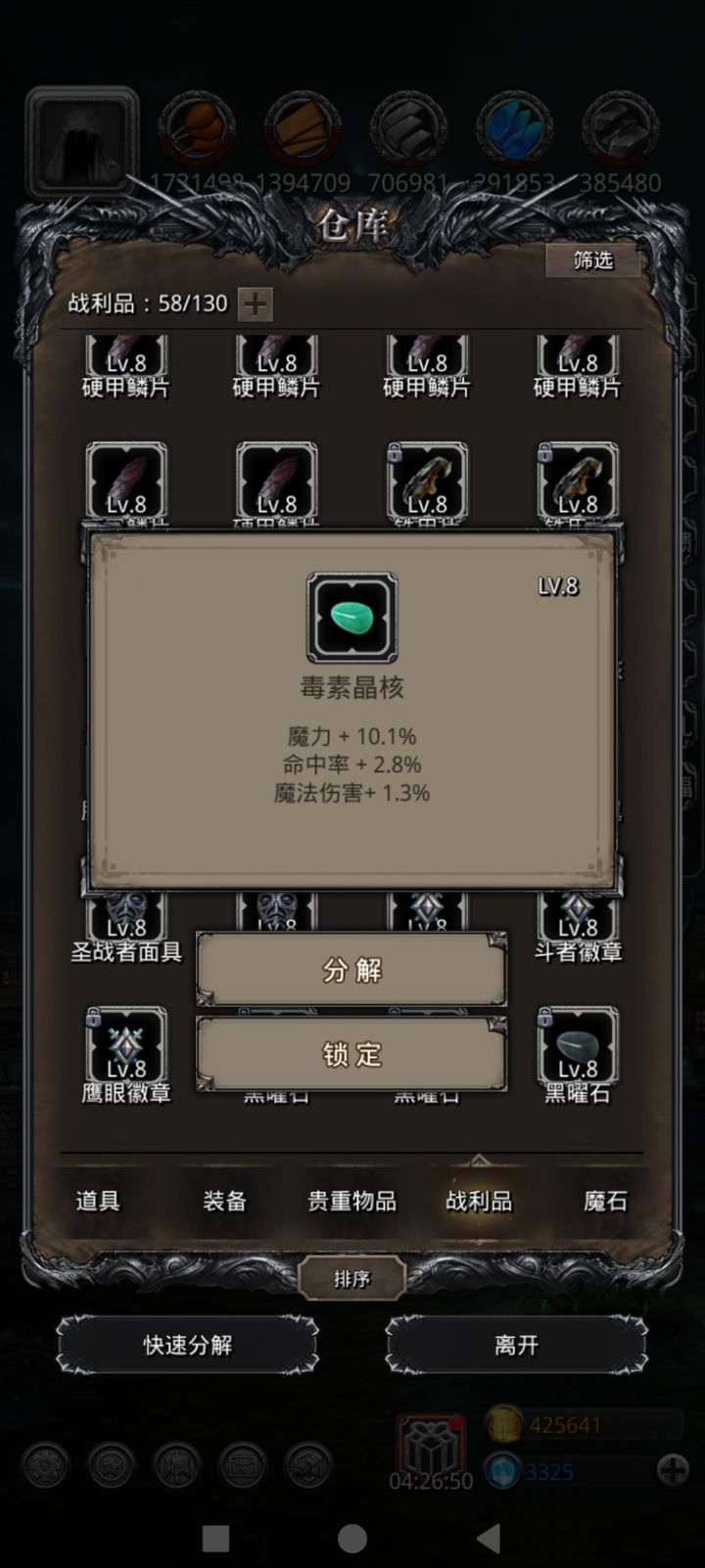Click the lock icon on 鹰眼徽章
Screen dimensions: 705x1568
94,1019
